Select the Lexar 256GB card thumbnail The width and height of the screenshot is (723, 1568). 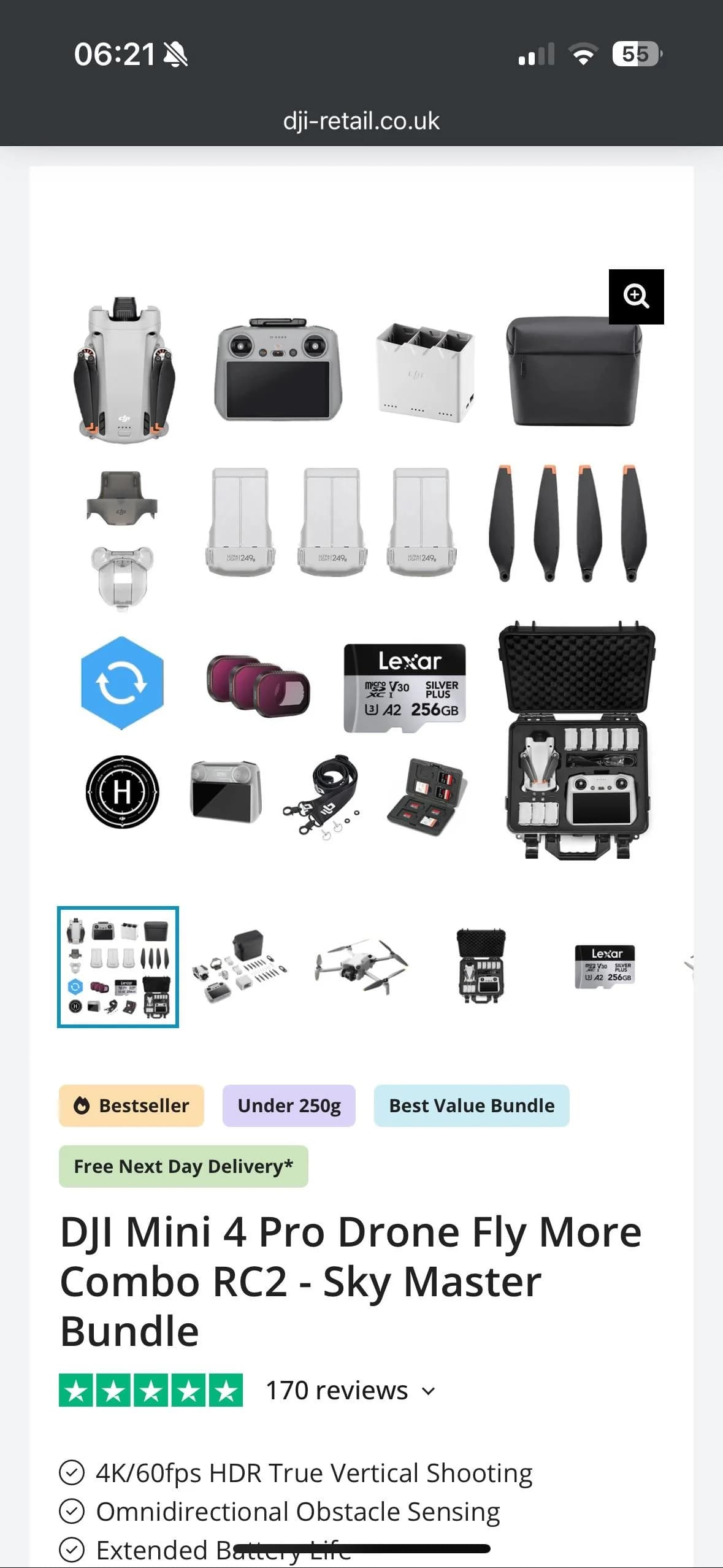pos(606,967)
